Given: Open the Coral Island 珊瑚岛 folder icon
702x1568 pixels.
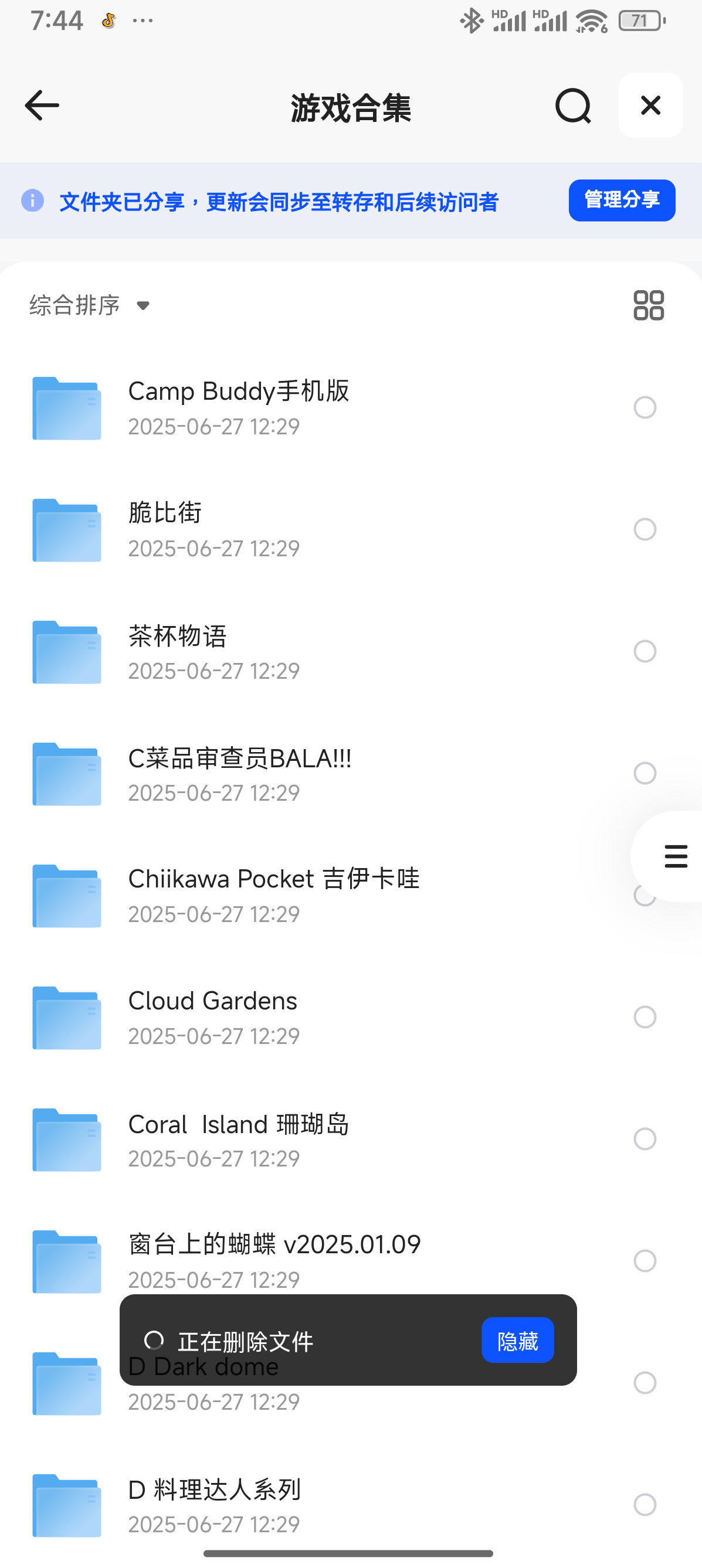Looking at the screenshot, I should [x=66, y=1140].
